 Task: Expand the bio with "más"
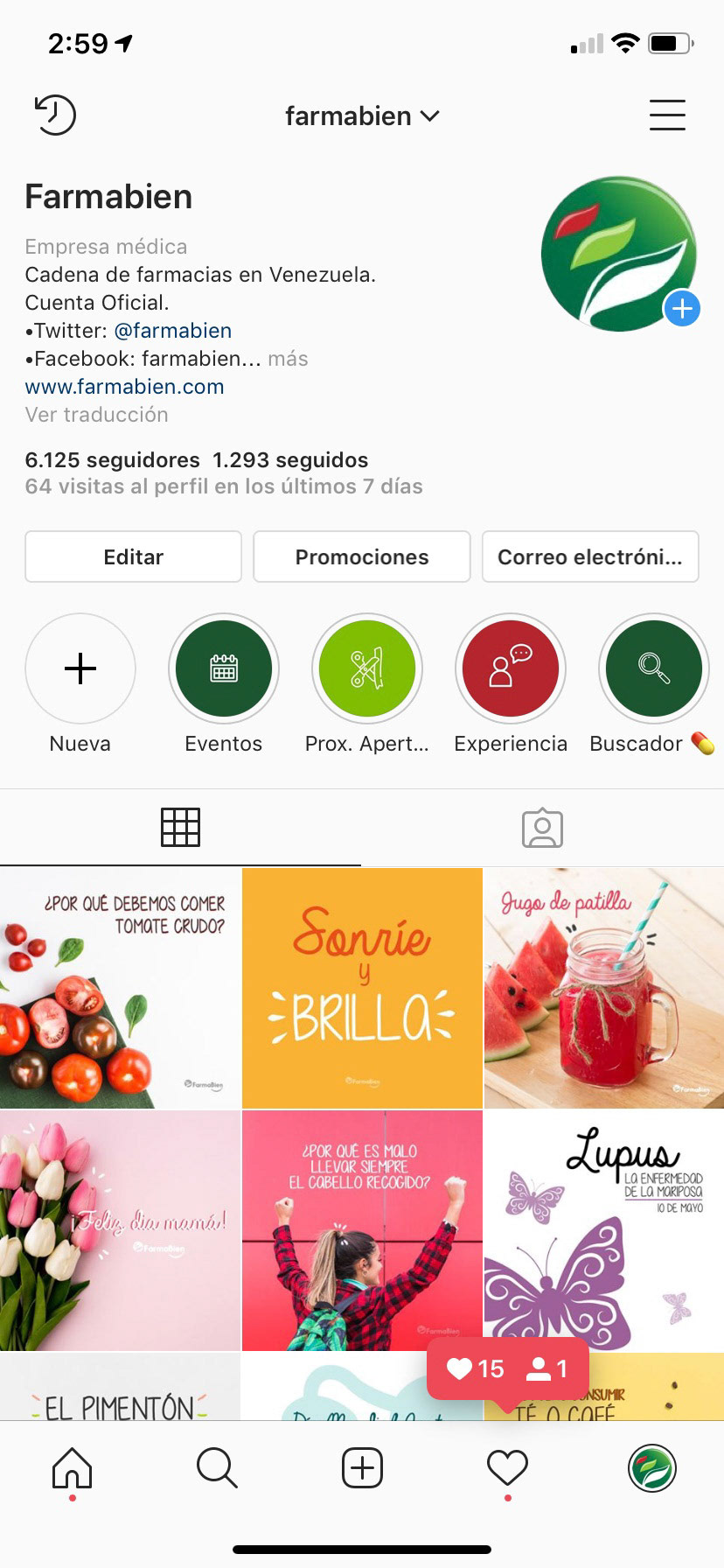[x=288, y=359]
